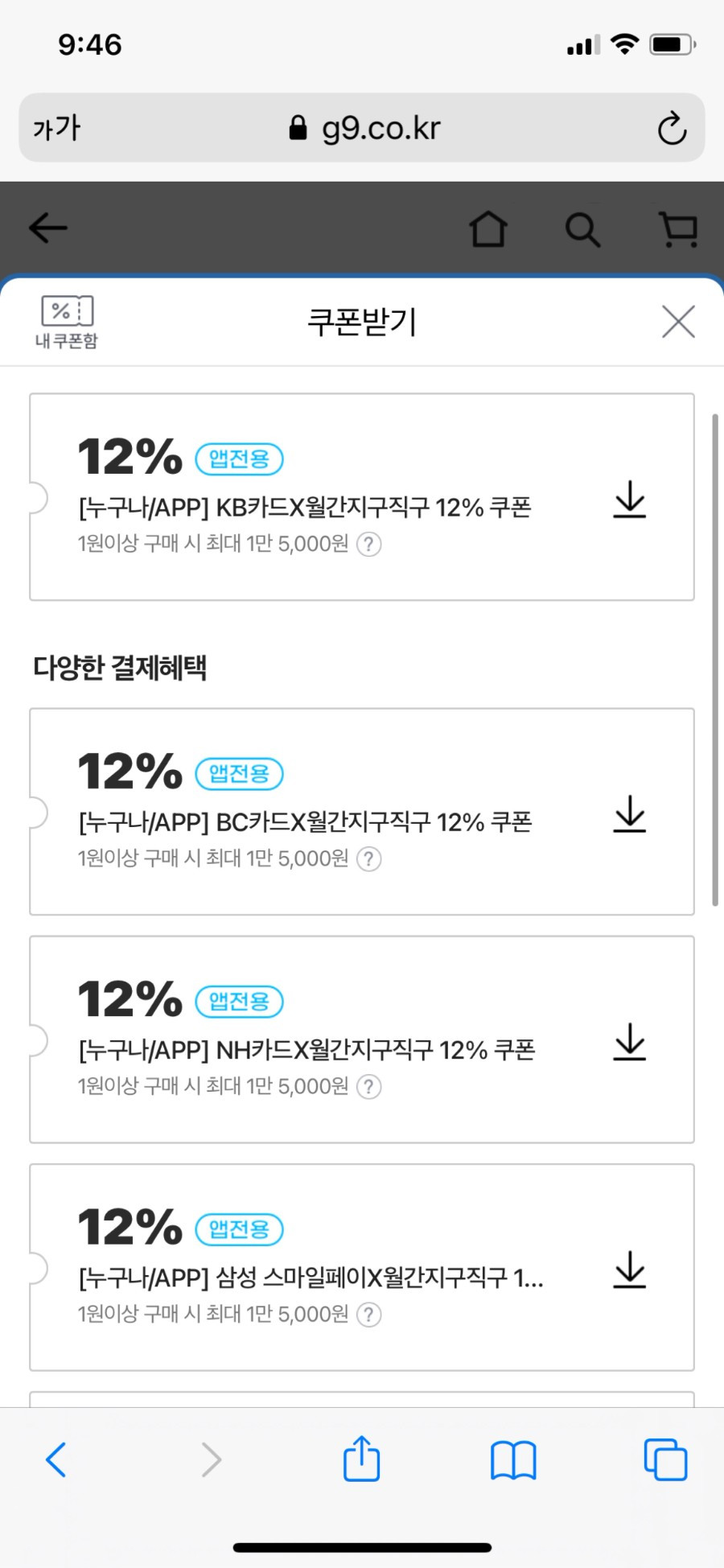The image size is (724, 1568).
Task: Tap the g9.co.kr address bar
Action: point(362,128)
